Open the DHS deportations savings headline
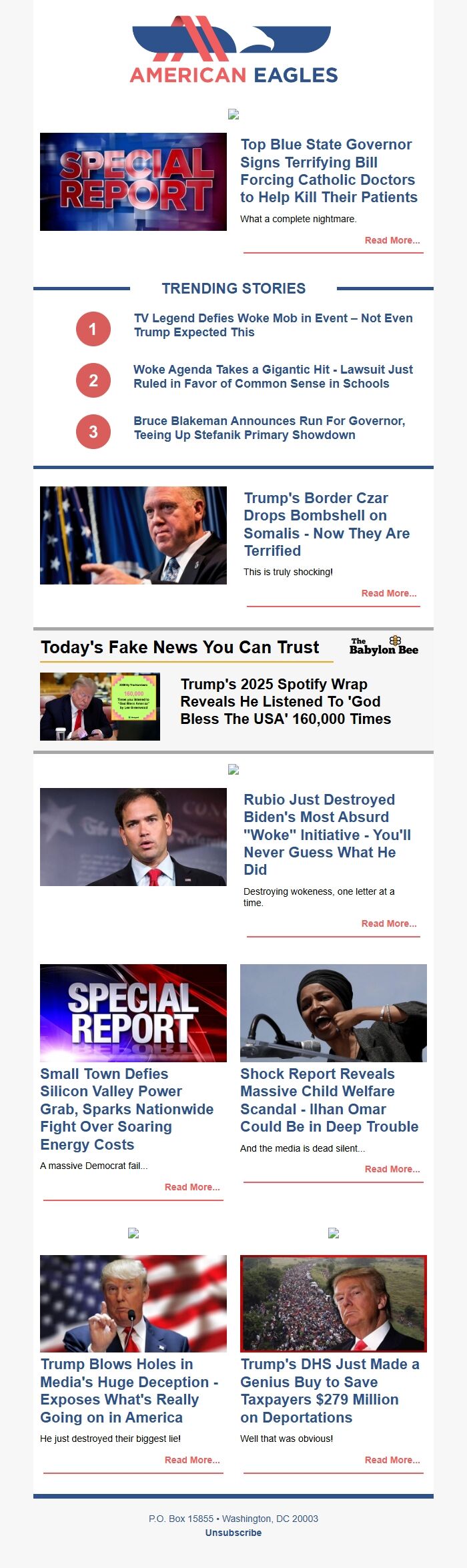Viewport: 467px width, 1568px height. [330, 1391]
